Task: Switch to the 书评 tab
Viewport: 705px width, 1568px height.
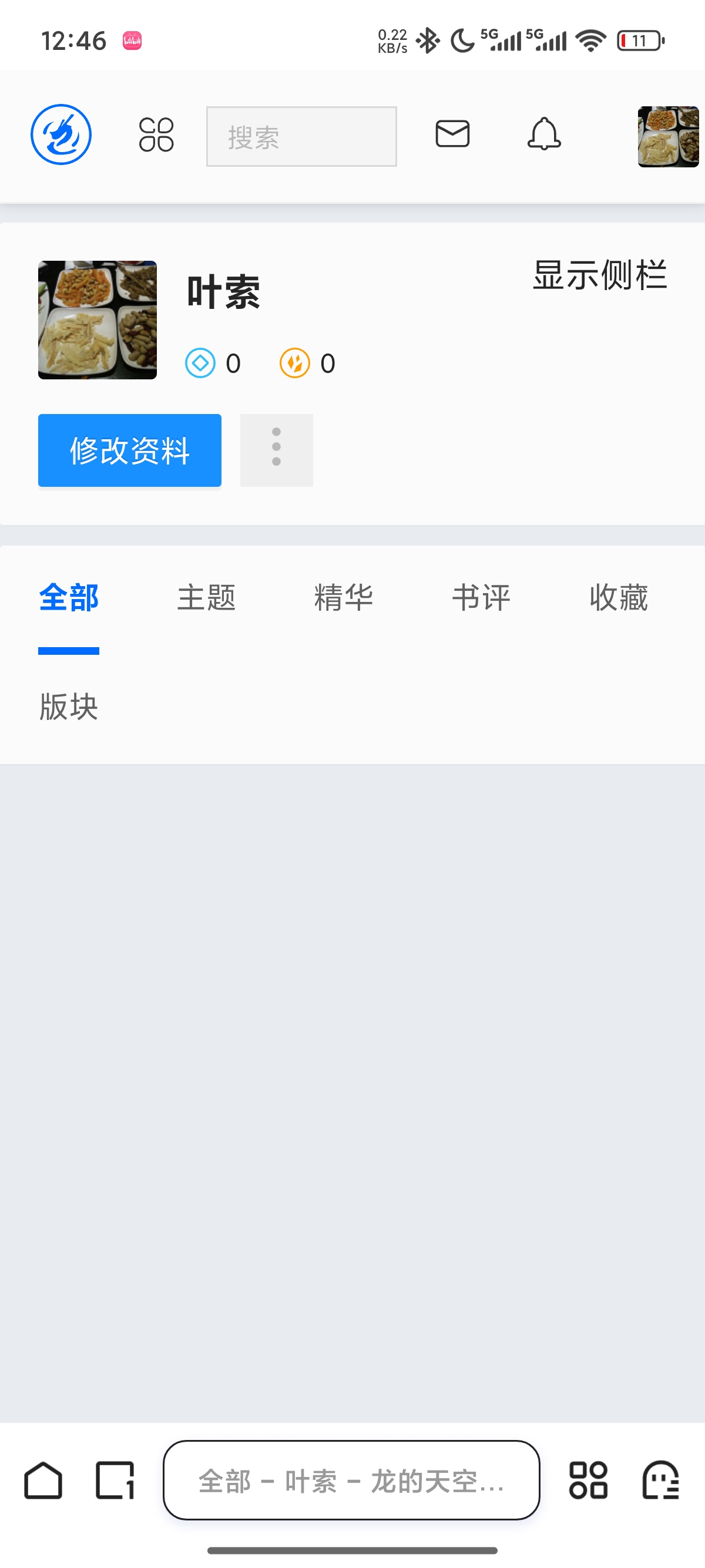Action: click(x=481, y=597)
